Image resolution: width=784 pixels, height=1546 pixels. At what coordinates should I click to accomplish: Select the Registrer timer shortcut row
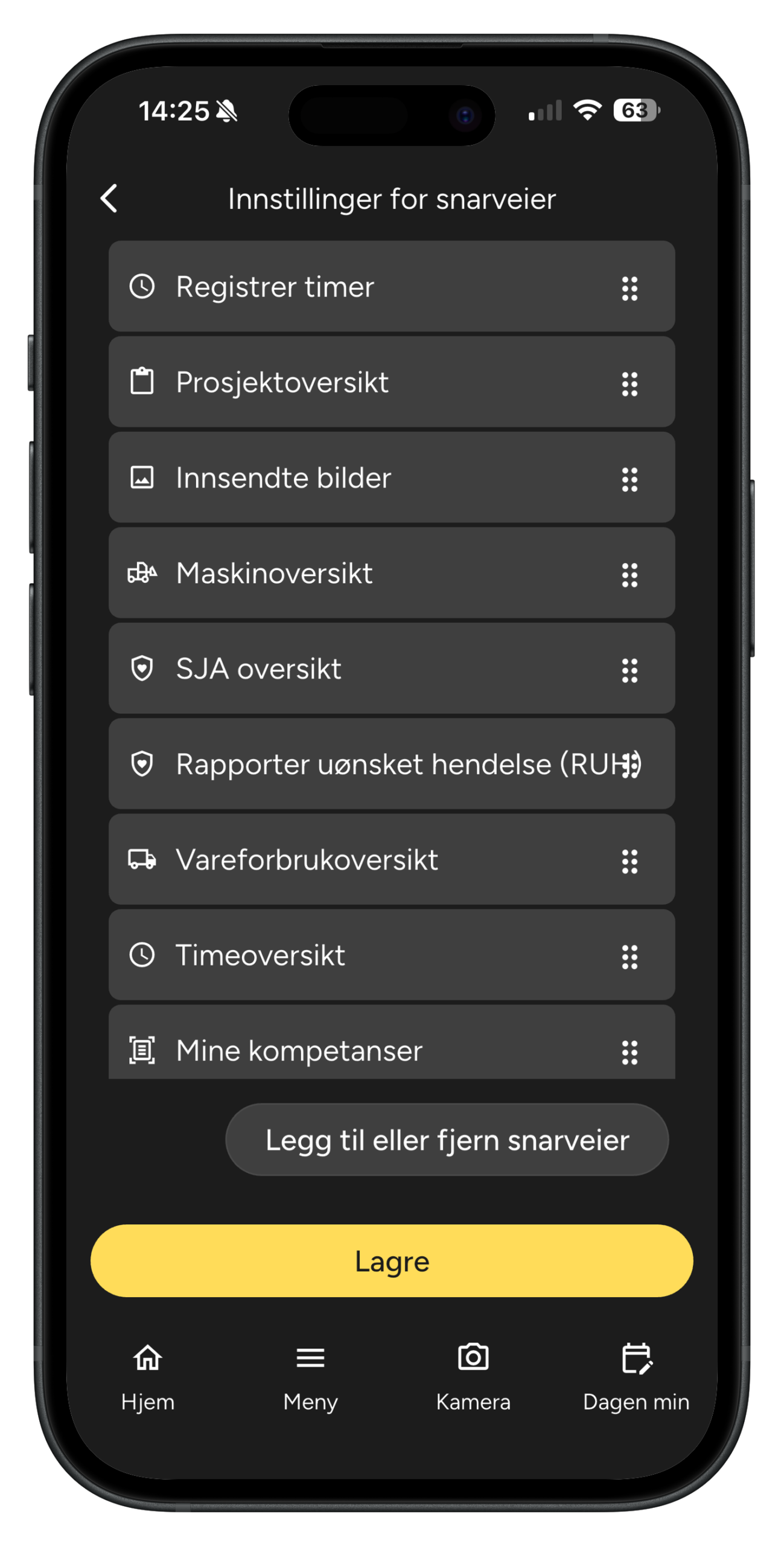(x=362, y=287)
